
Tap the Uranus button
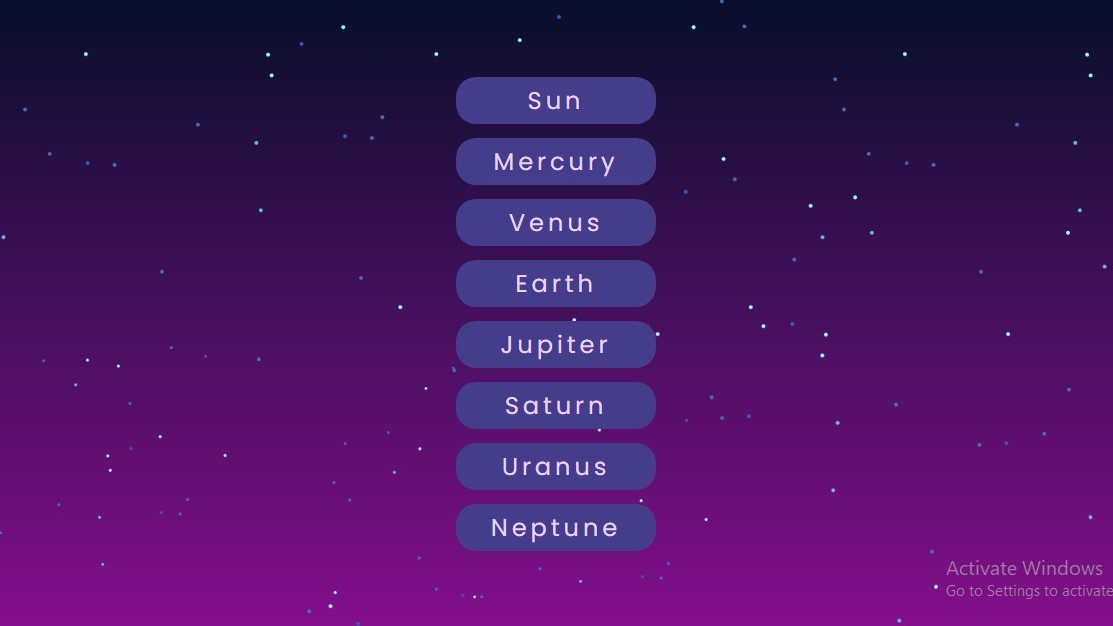[x=555, y=467]
